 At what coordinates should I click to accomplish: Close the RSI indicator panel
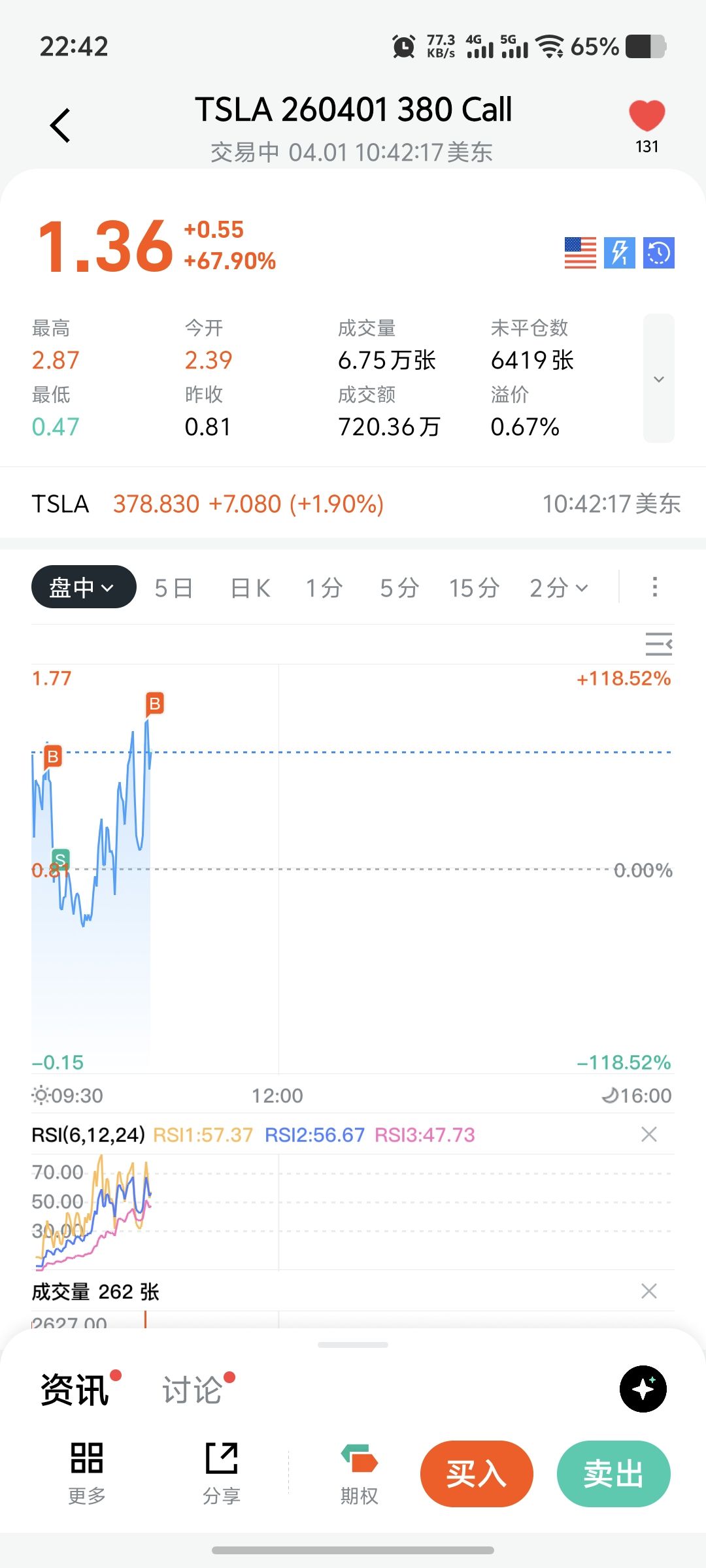point(648,1134)
